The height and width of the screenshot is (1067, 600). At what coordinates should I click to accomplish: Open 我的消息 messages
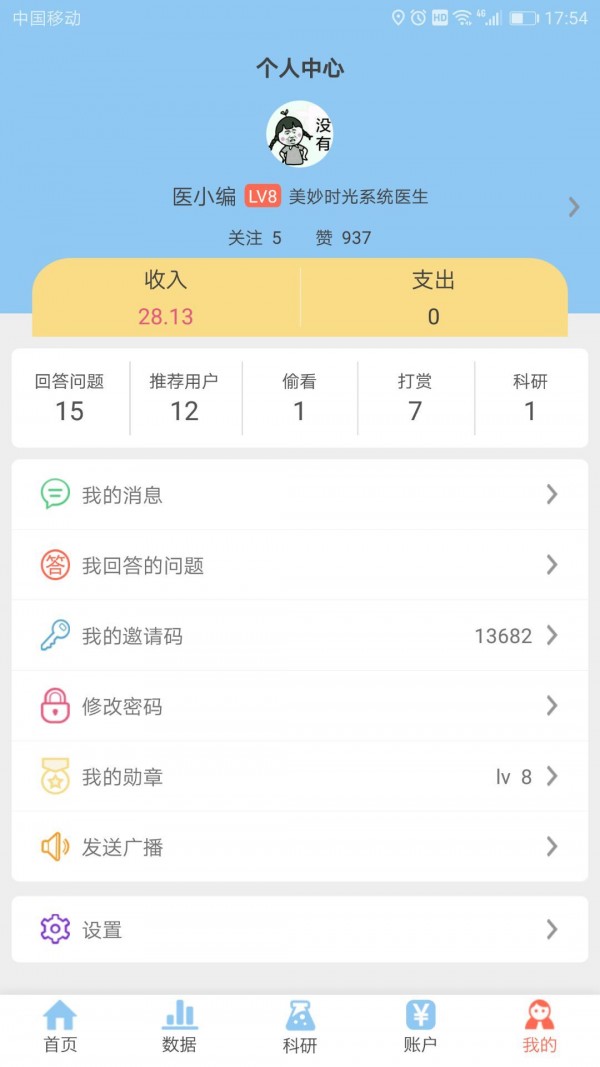pyautogui.click(x=299, y=495)
